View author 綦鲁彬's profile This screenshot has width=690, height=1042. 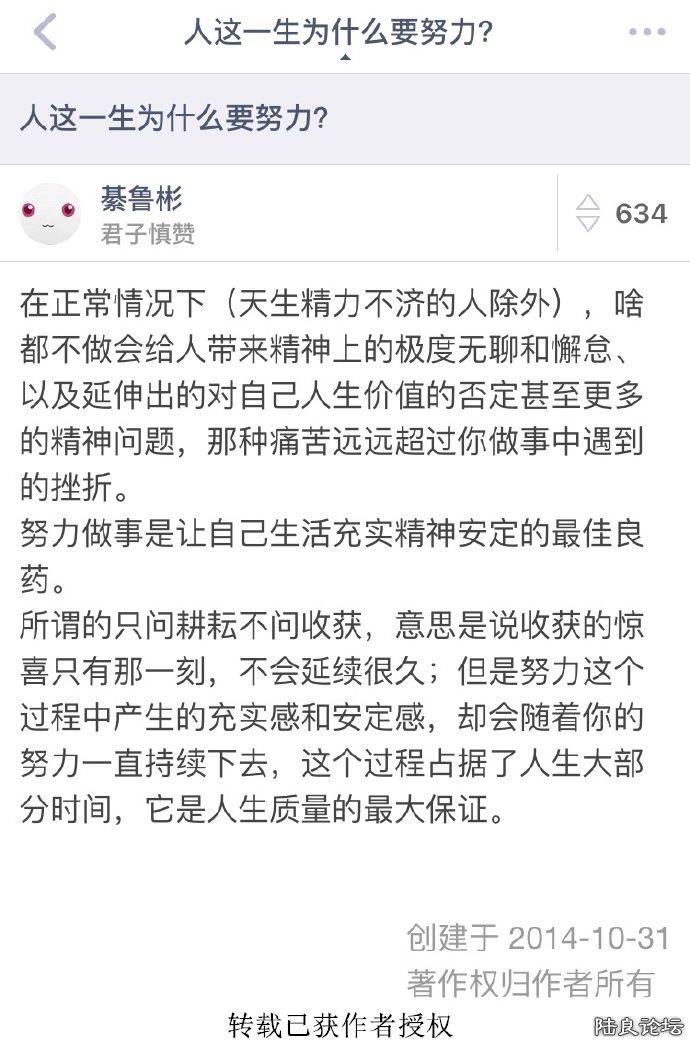(x=141, y=199)
